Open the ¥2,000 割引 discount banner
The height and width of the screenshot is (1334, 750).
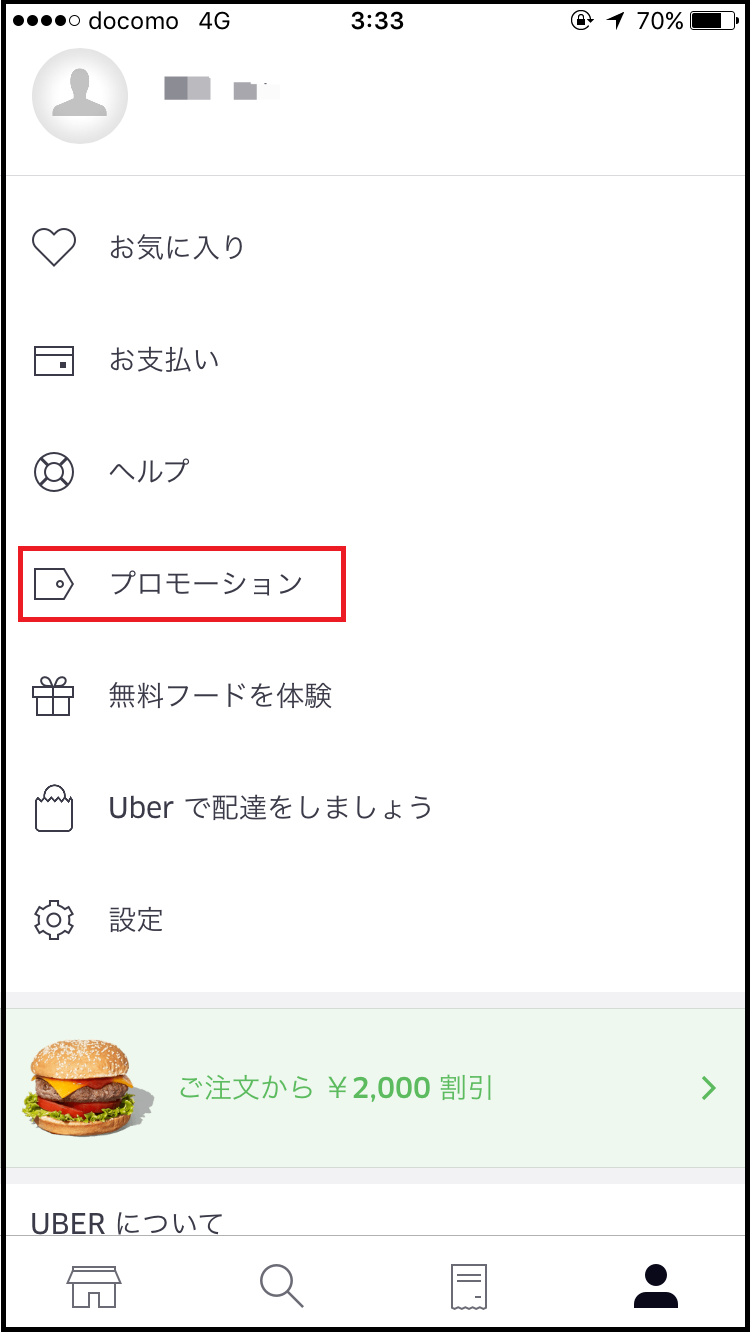pos(375,1088)
